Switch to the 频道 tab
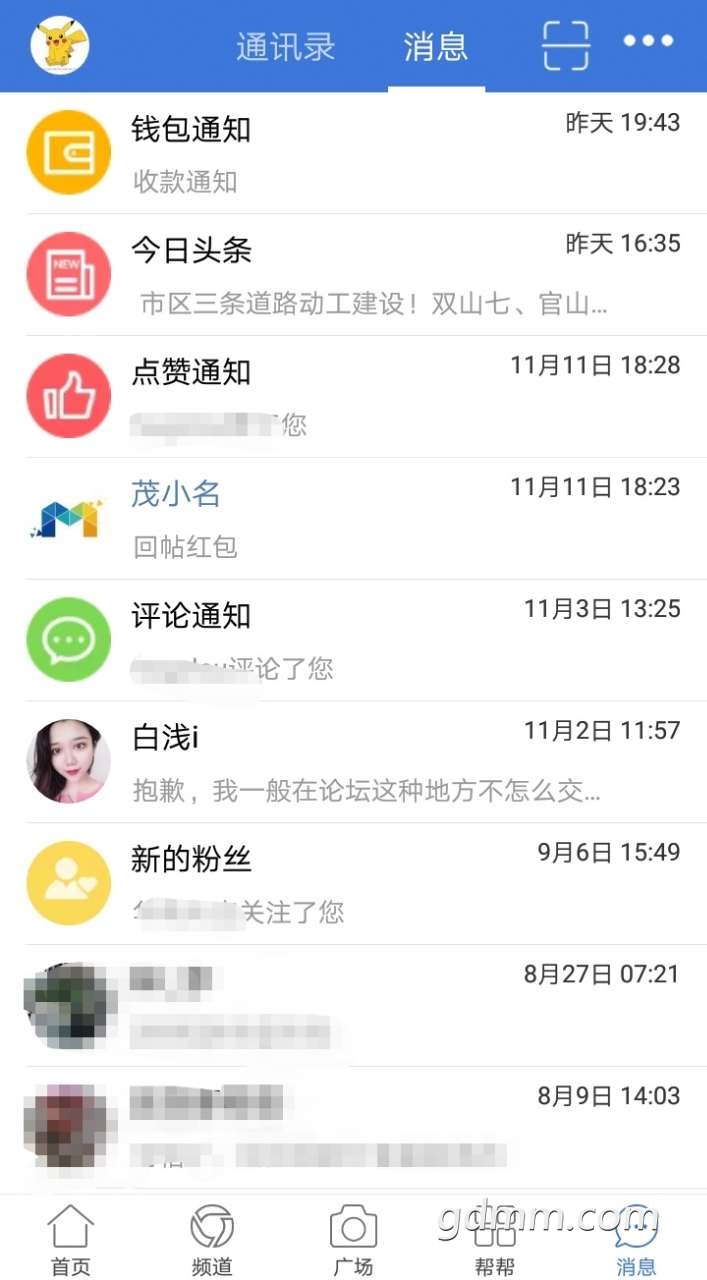The height and width of the screenshot is (1280, 707). (x=212, y=1240)
